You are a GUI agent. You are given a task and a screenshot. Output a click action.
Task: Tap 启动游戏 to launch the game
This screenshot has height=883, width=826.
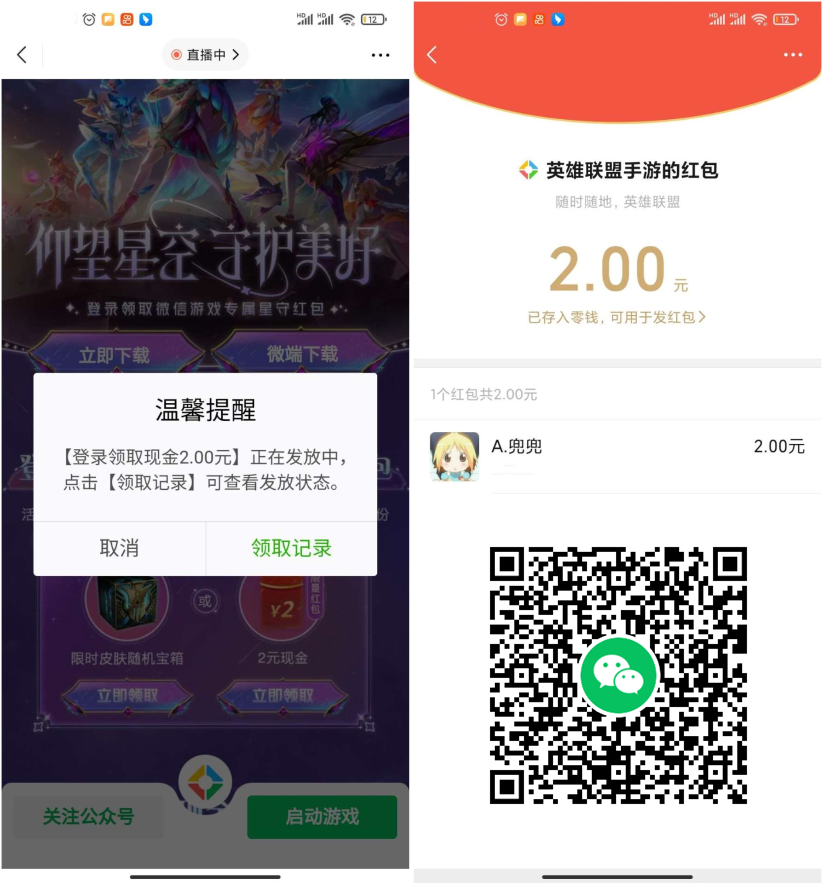[x=322, y=816]
